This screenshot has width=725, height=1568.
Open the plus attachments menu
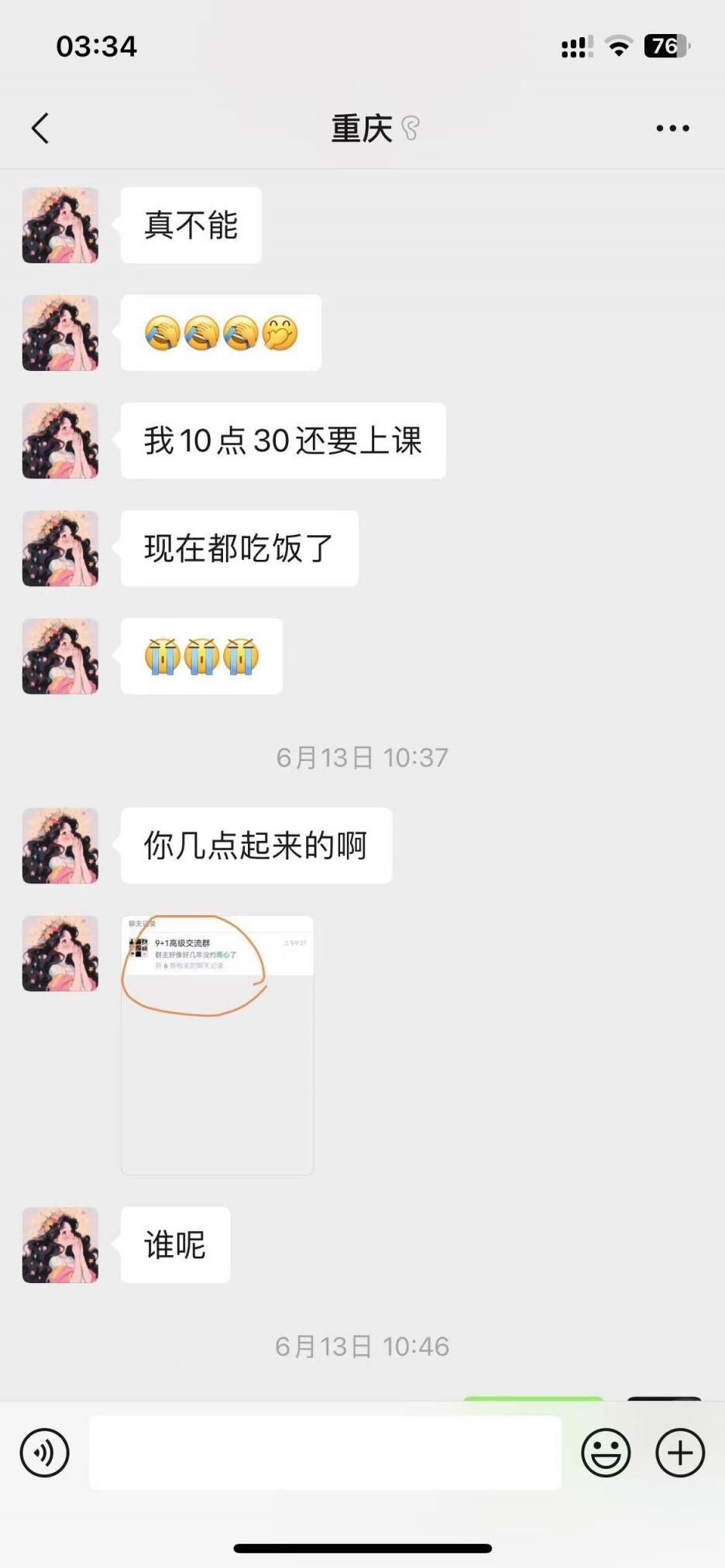(680, 1453)
